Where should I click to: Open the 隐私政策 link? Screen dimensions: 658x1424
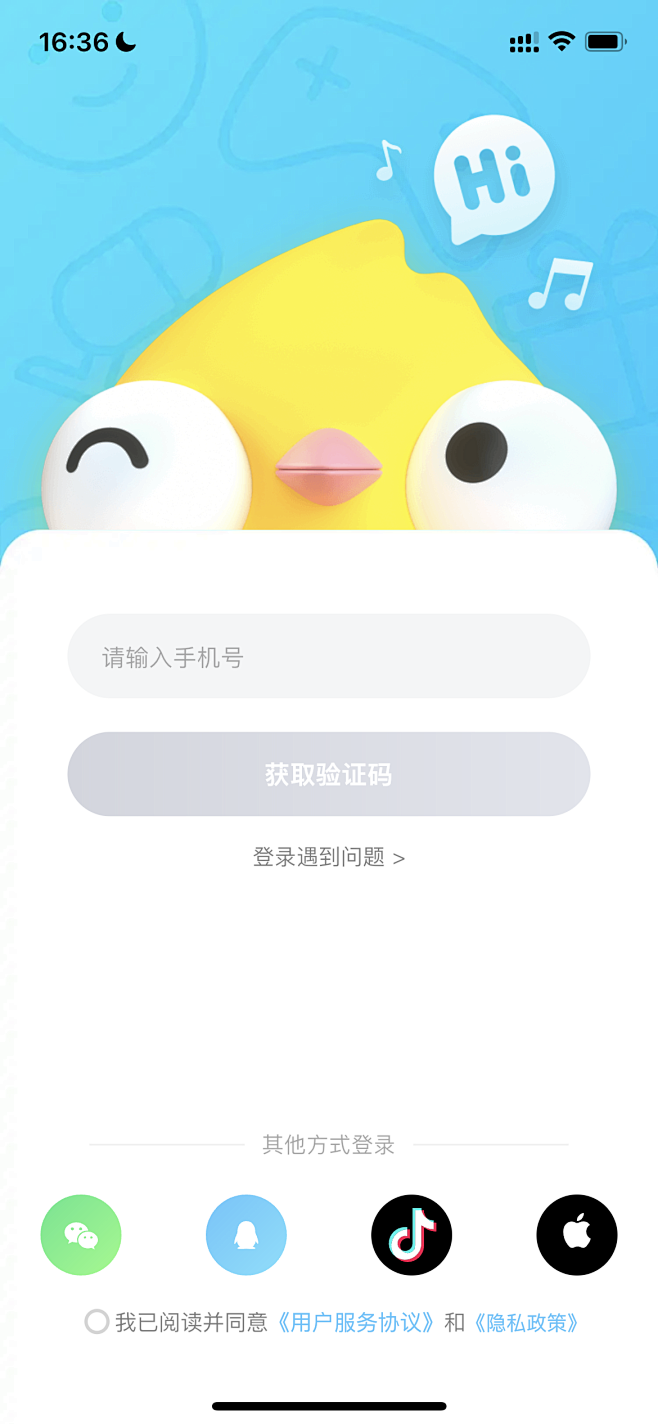(527, 1322)
